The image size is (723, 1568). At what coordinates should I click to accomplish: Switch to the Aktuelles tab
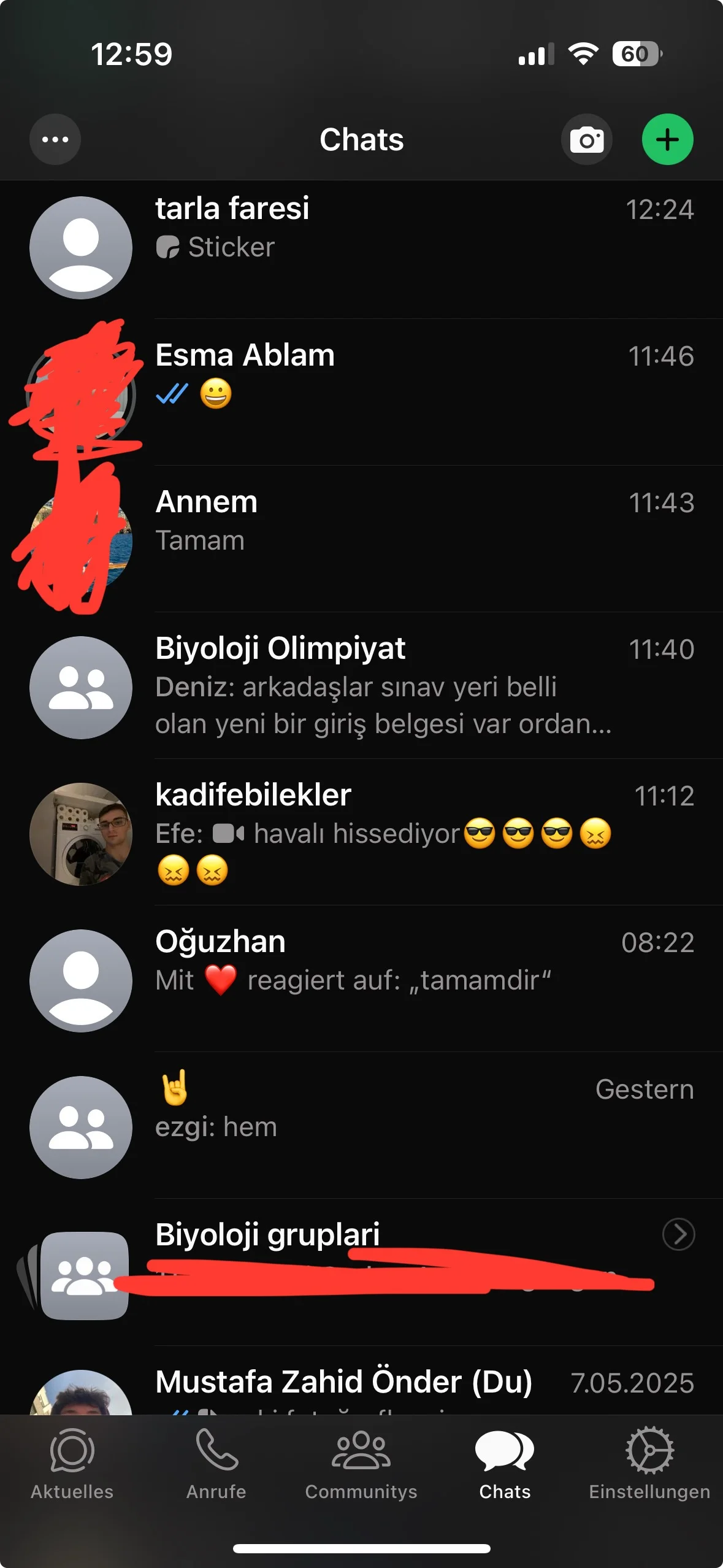point(72,1463)
